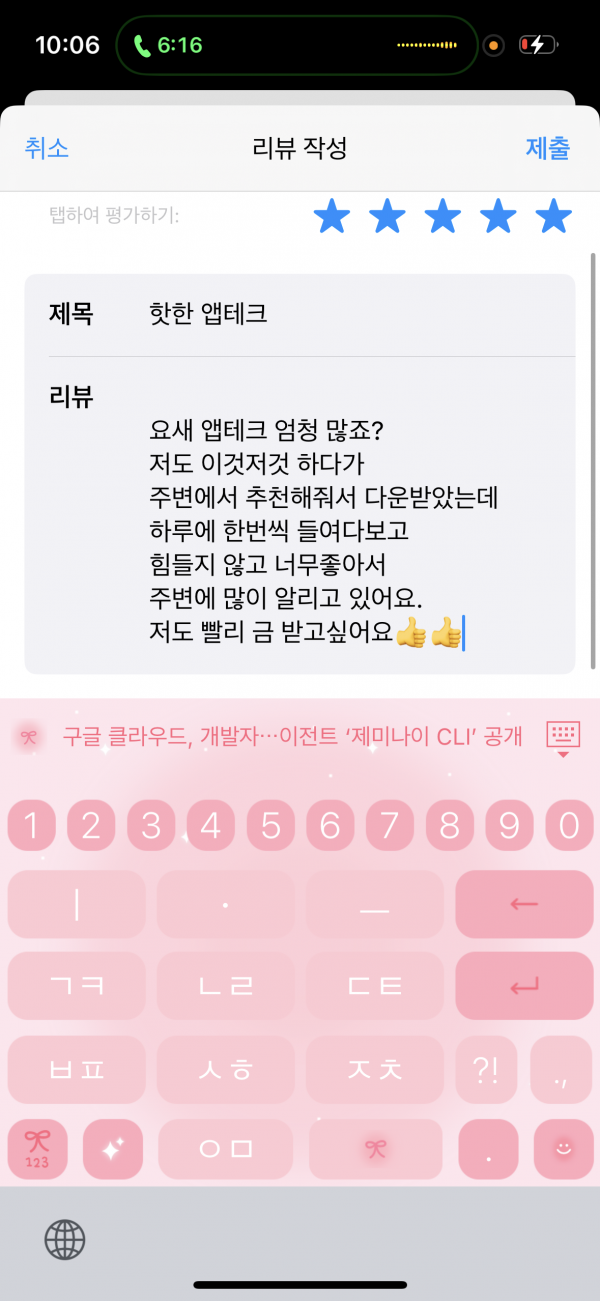Switch keyboard language with the globe icon
The width and height of the screenshot is (600, 1301).
65,1240
